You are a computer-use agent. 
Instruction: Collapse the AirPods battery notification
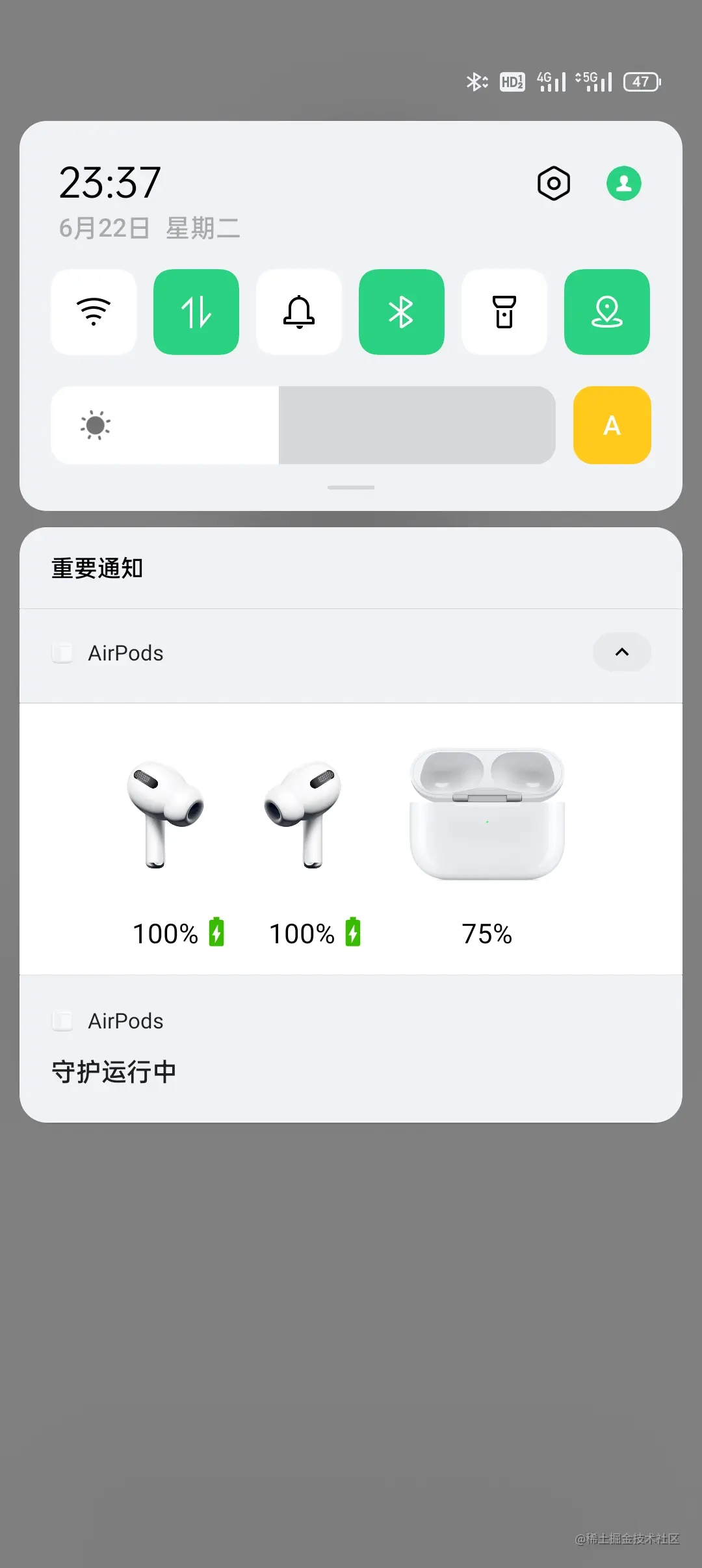coord(621,652)
